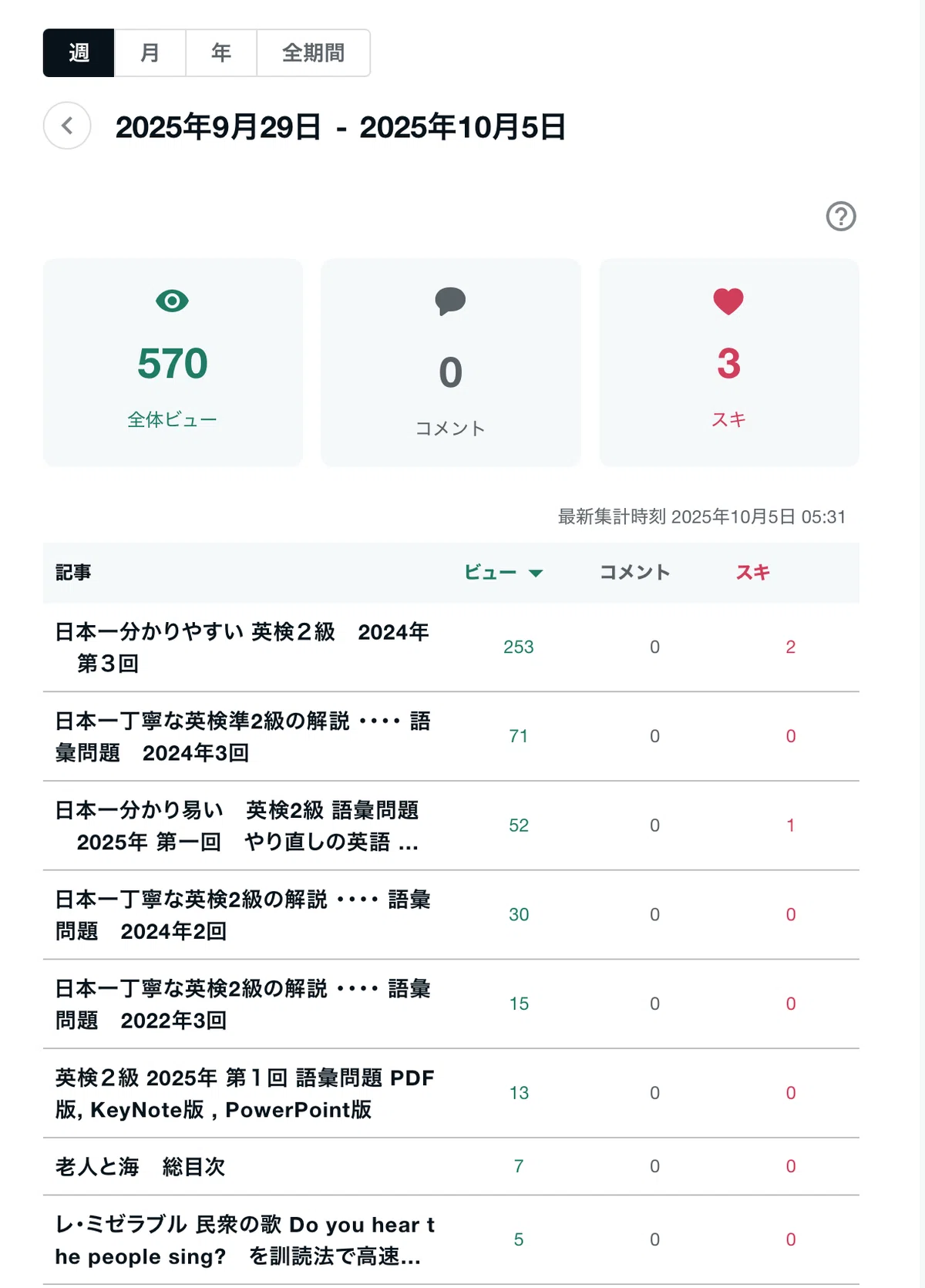
Task: Open the article 英検2級 2024年 第3回
Action: click(x=242, y=647)
